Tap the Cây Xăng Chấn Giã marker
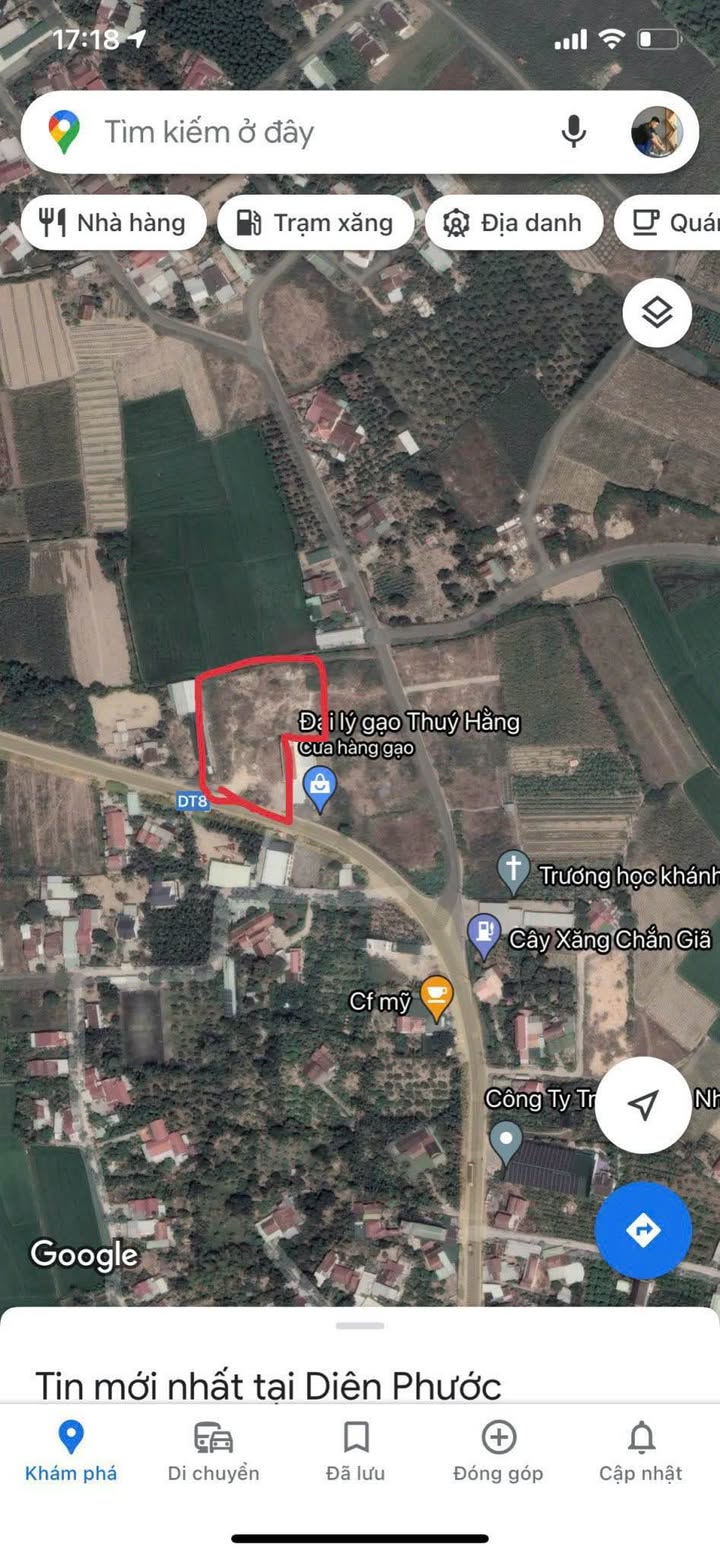Viewport: 720px width, 1557px height. point(484,938)
